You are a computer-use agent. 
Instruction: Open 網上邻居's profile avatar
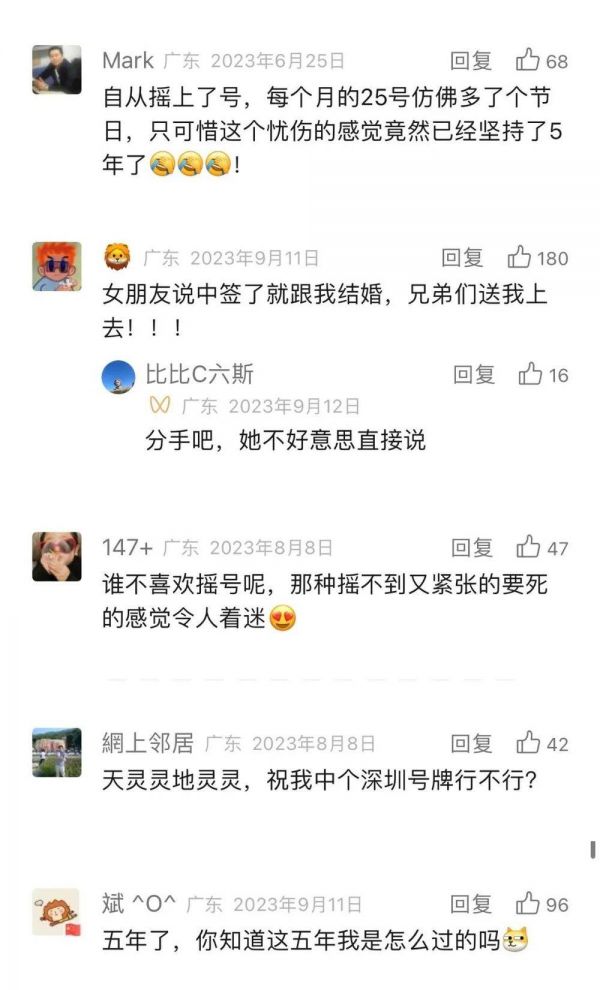57,753
